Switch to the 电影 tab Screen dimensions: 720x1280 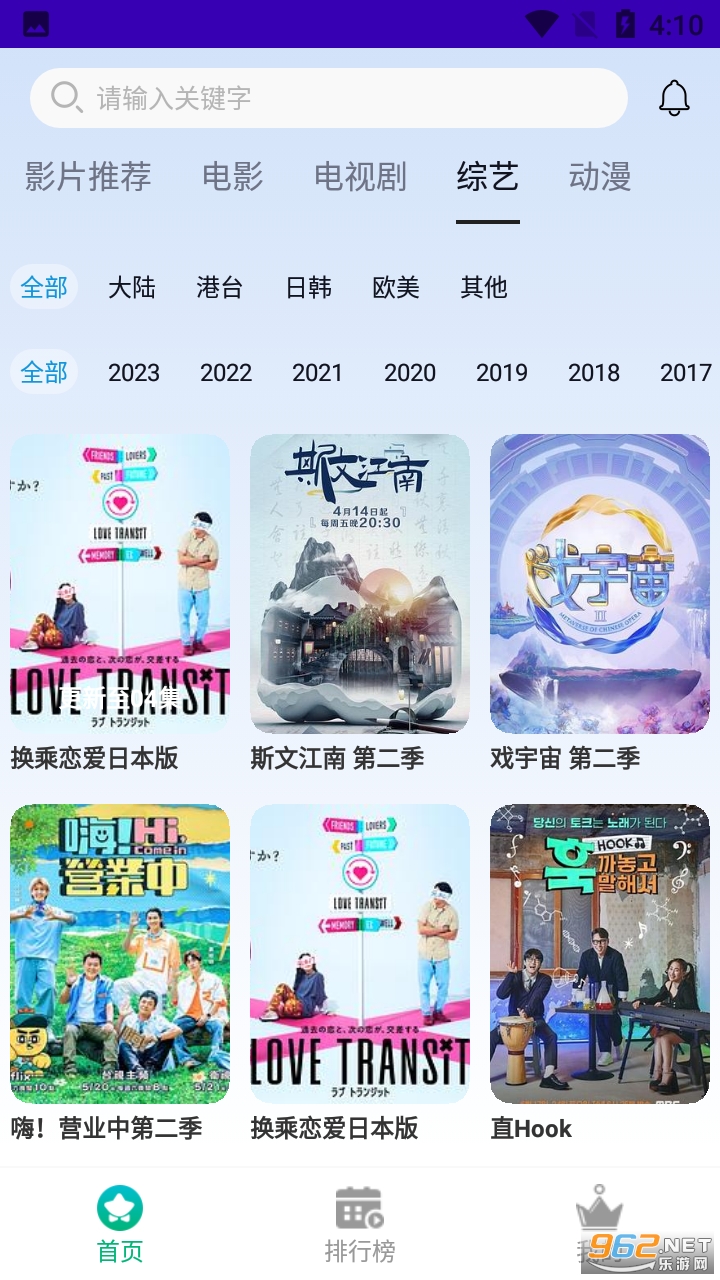coord(232,177)
